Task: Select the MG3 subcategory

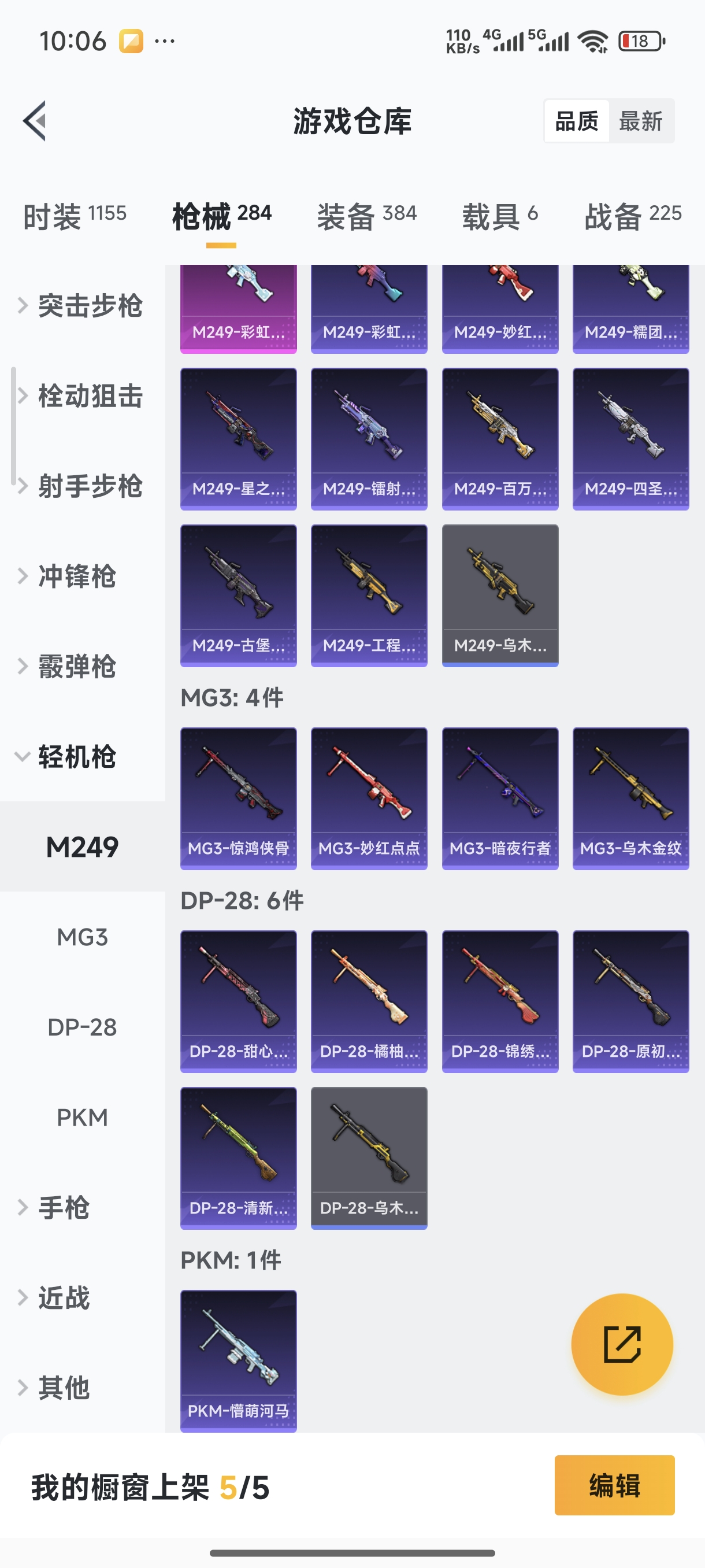Action: pyautogui.click(x=82, y=937)
